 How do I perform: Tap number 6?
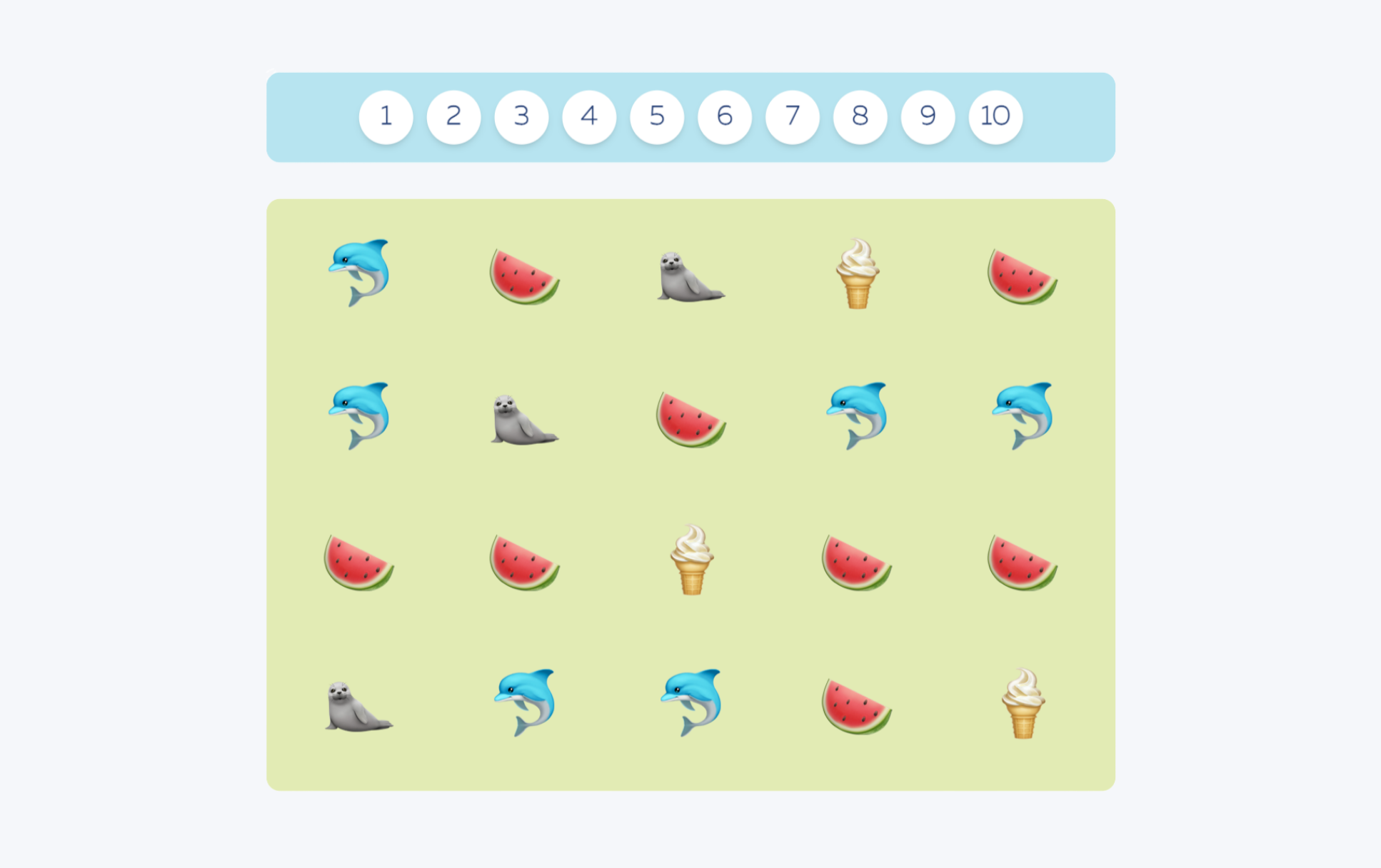click(725, 117)
